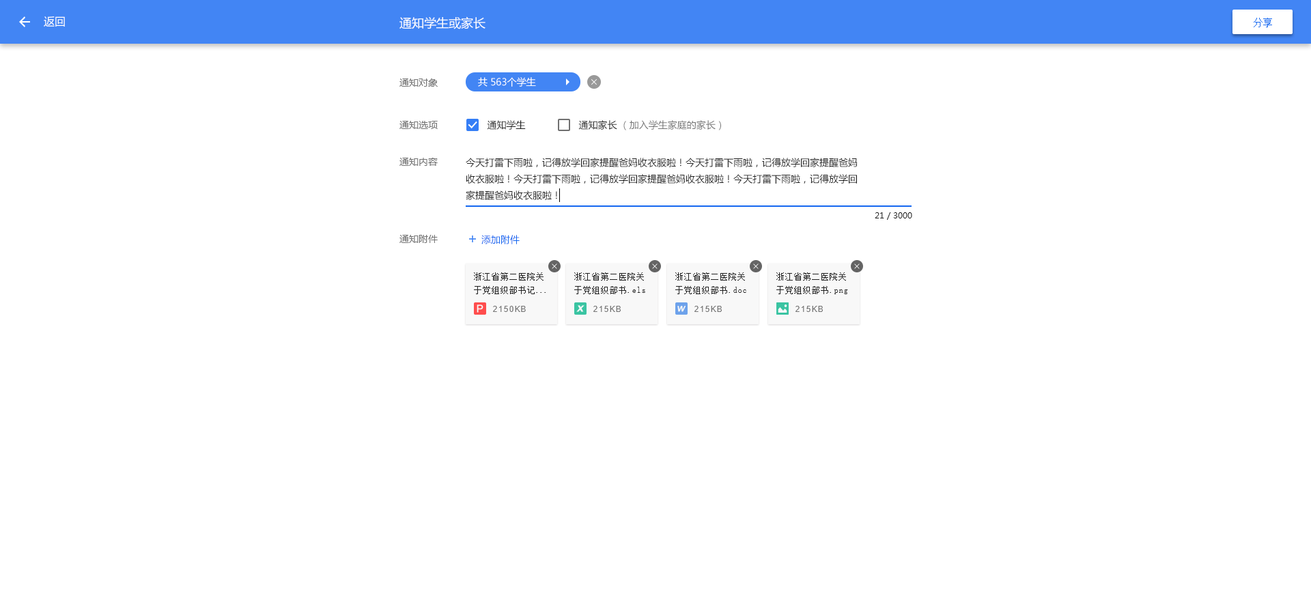Remove the .doc Word attachment
The height and width of the screenshot is (600, 1311).
coord(756,266)
